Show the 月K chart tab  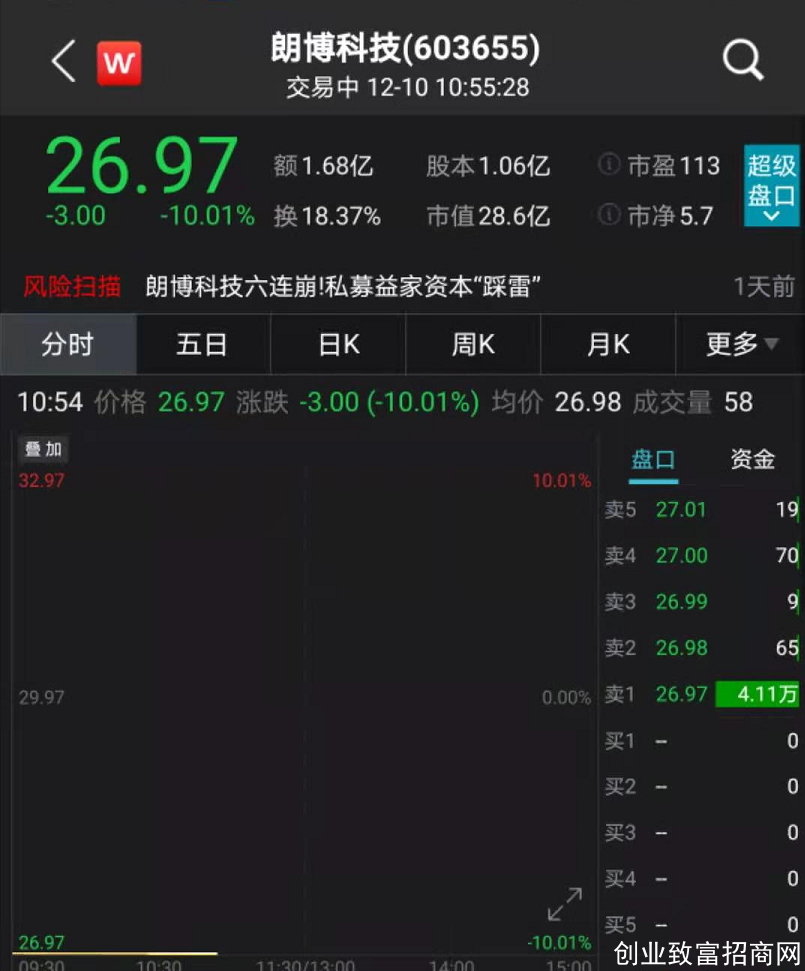pos(608,345)
